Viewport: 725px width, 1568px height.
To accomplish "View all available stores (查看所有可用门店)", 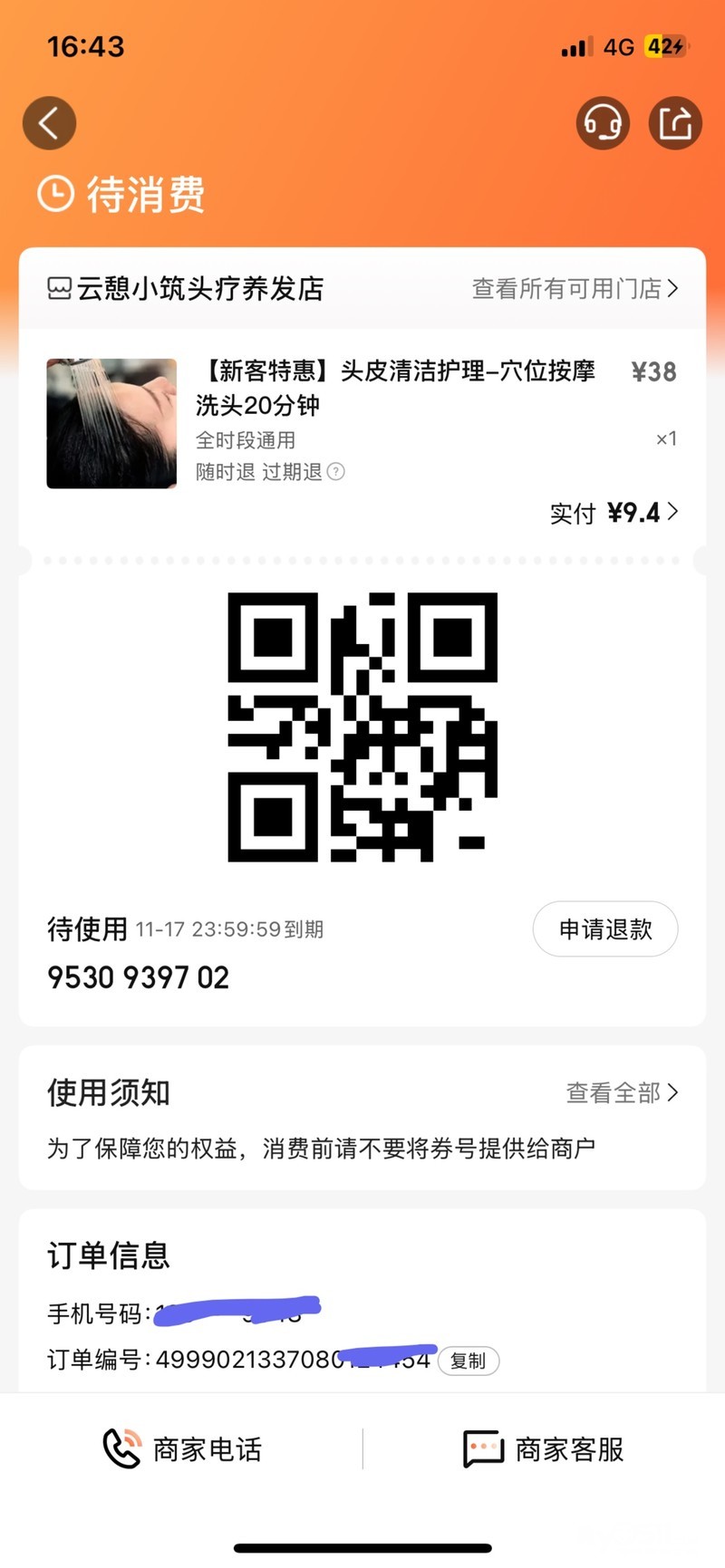I will [575, 289].
